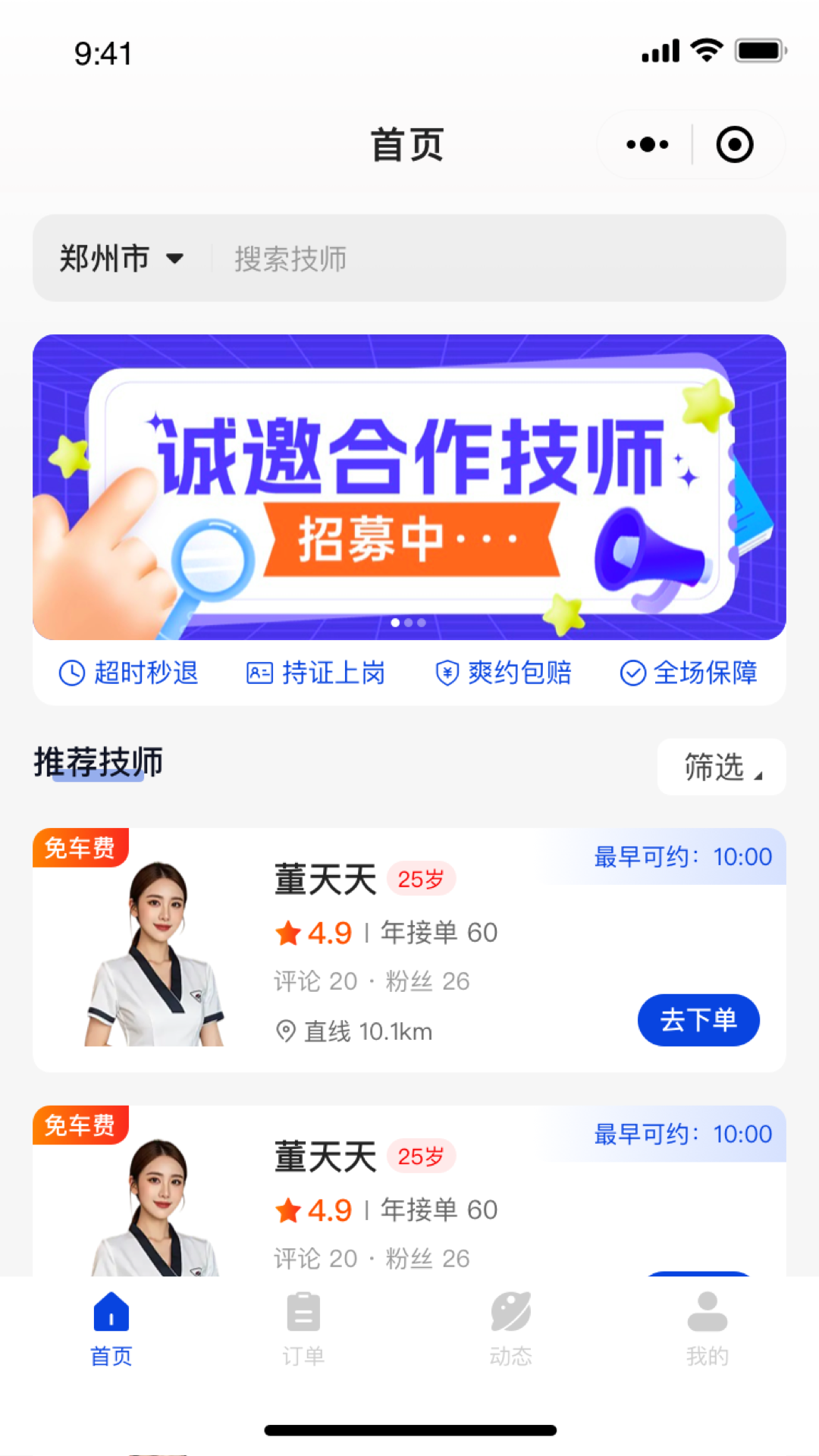Click the 搜索技师 search input field

(288, 259)
